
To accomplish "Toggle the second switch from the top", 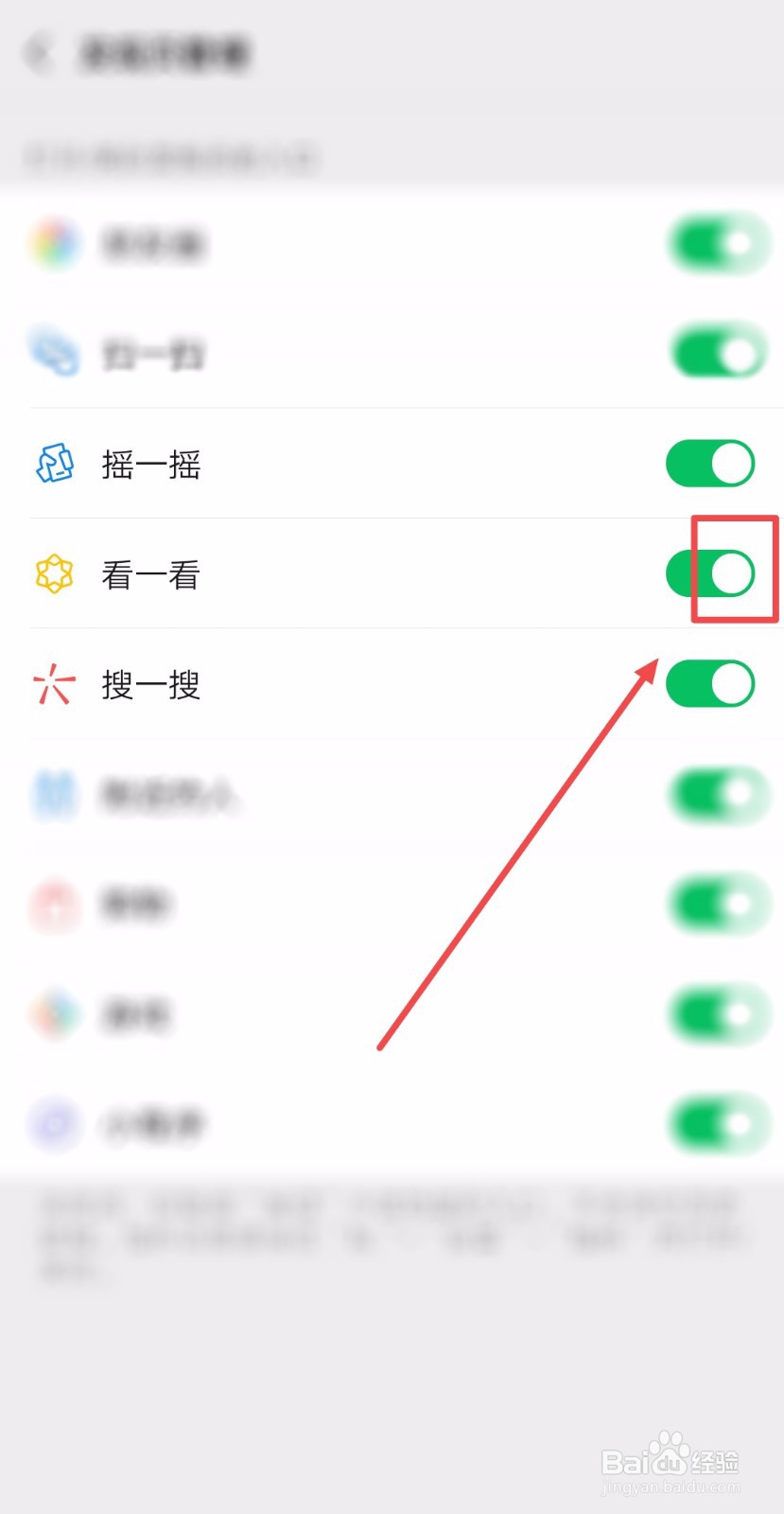I will click(x=720, y=351).
